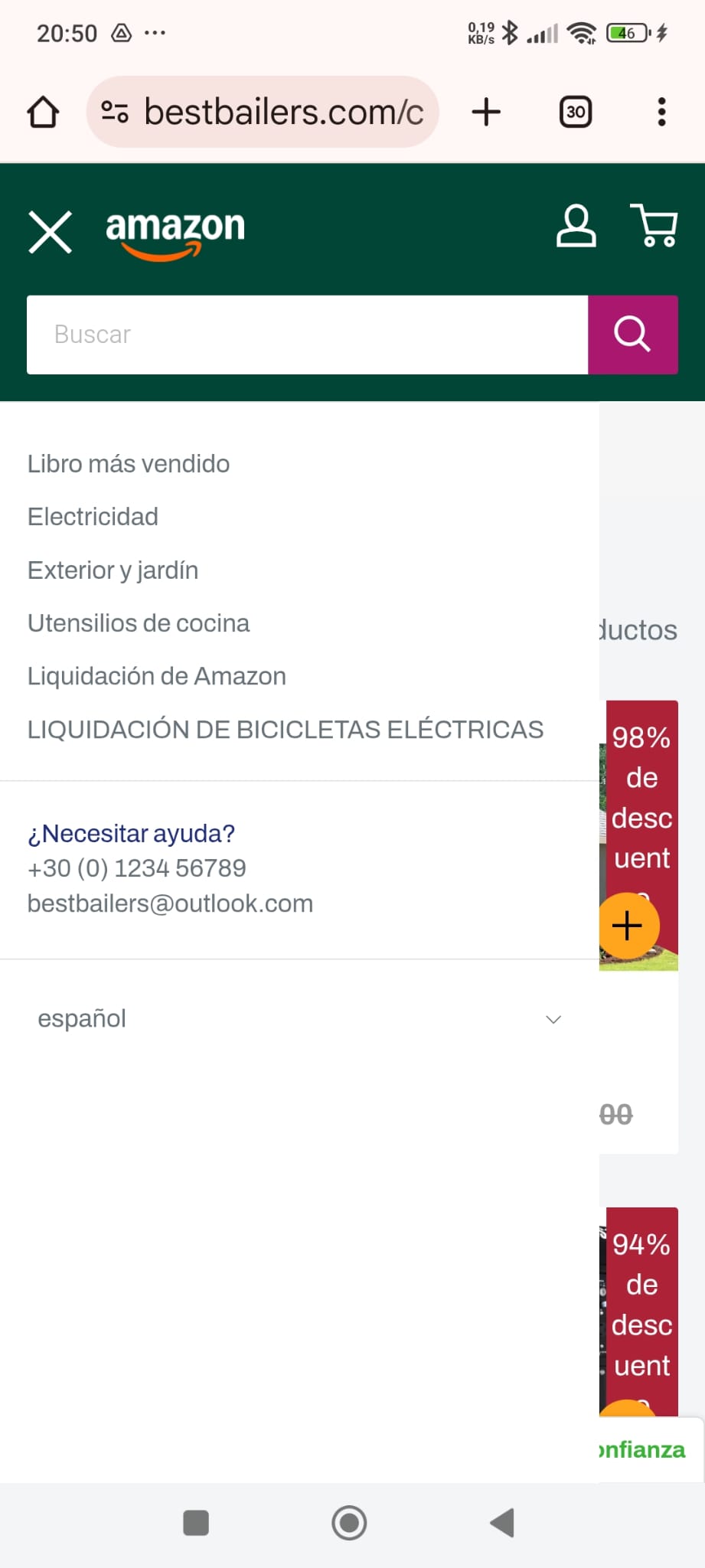
Task: Open the Libro más vendido category
Action: (x=129, y=464)
